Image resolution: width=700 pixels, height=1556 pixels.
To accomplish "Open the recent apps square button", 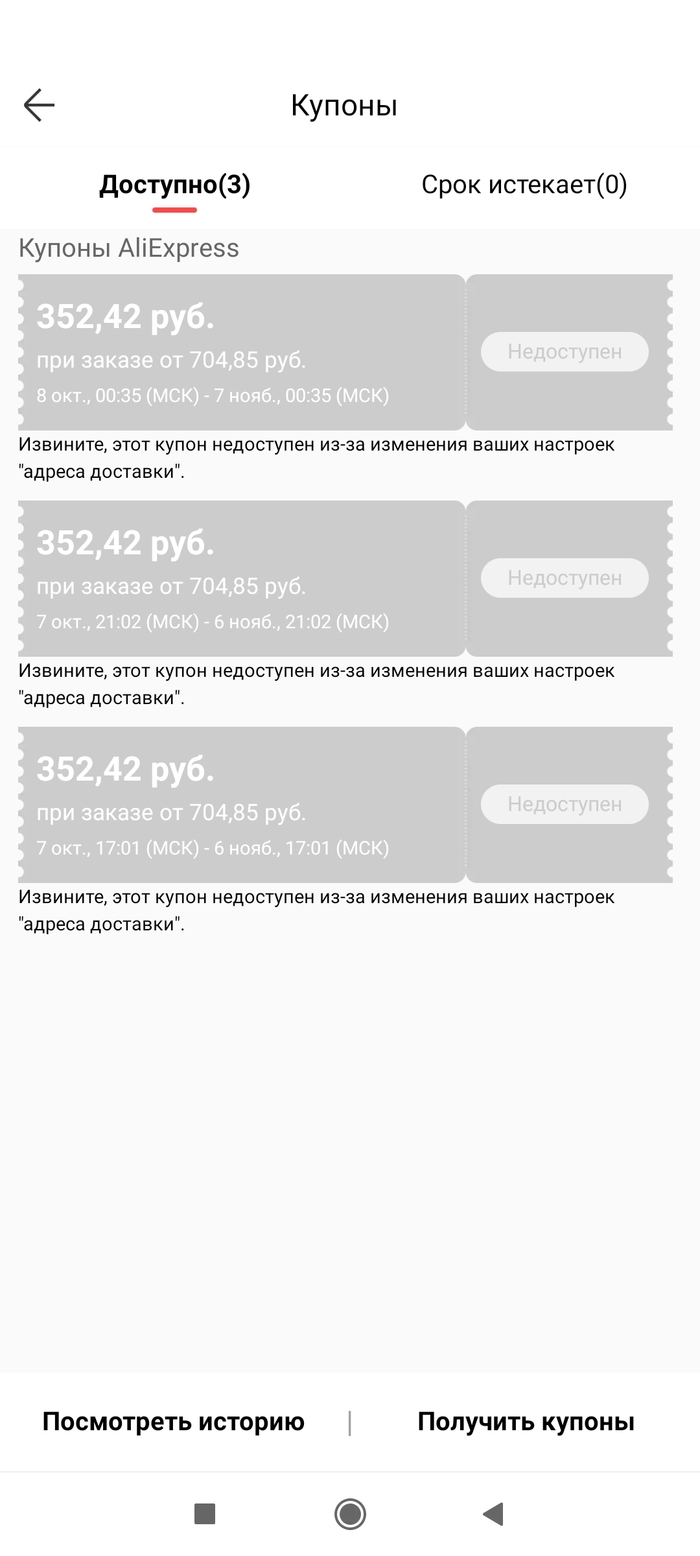I will (205, 1514).
